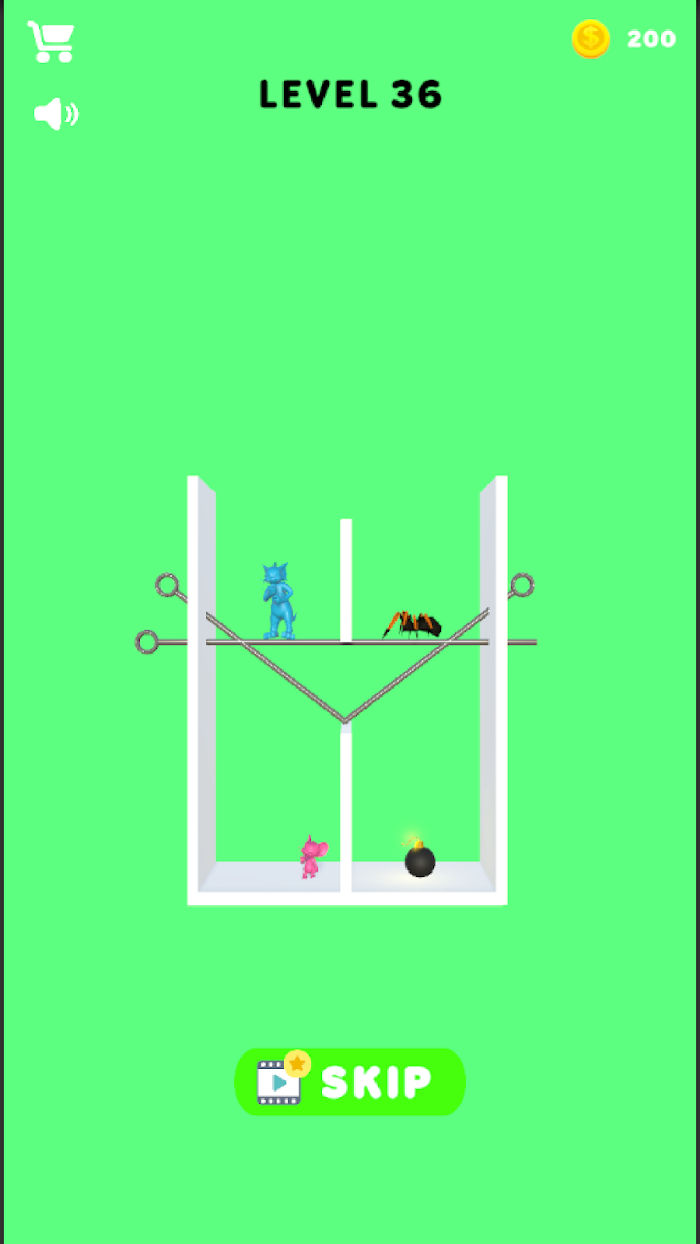
Task: Tap the horizontal pin's left ring
Action: 147,642
